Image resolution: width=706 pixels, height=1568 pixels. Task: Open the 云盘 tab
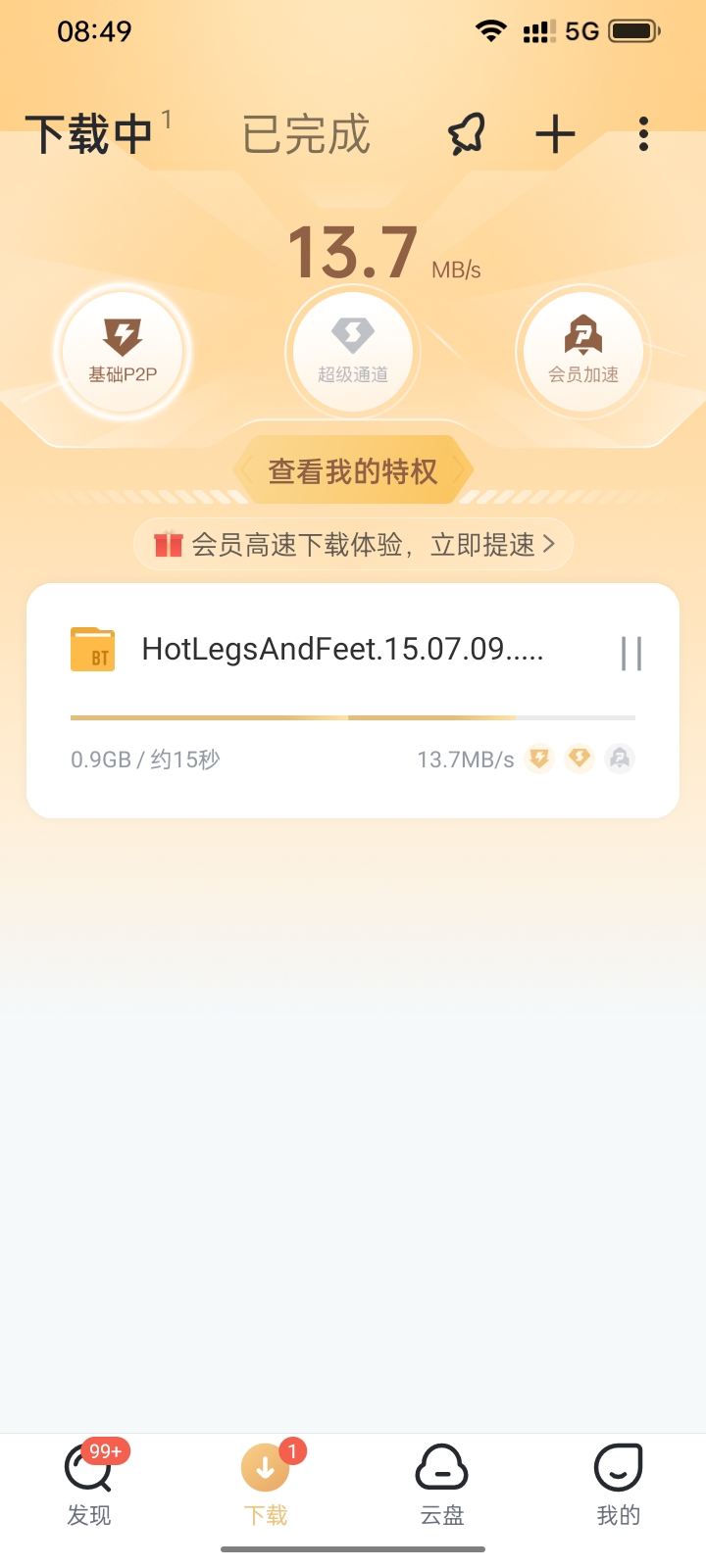(442, 1484)
